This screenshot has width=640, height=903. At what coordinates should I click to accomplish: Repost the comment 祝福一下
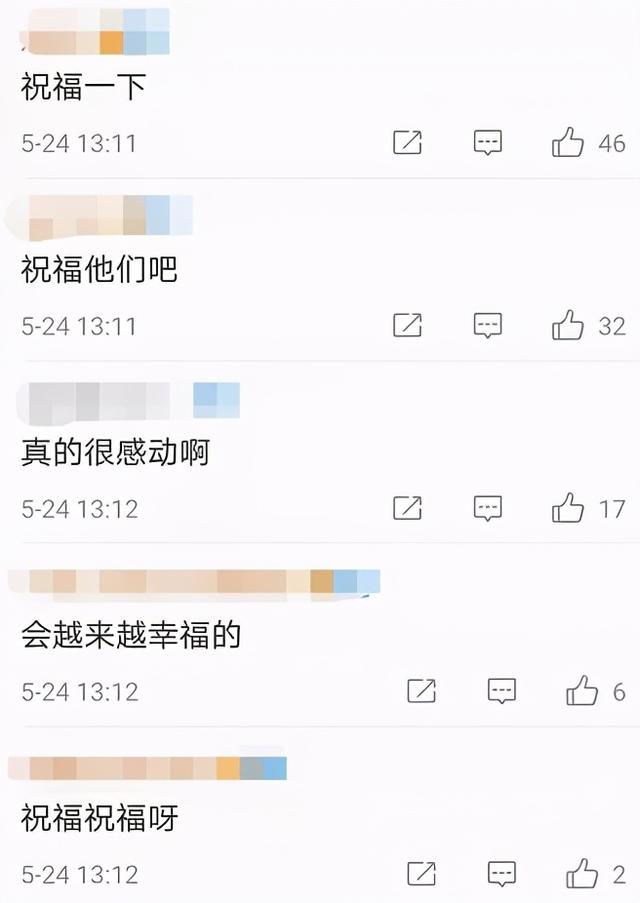407,142
